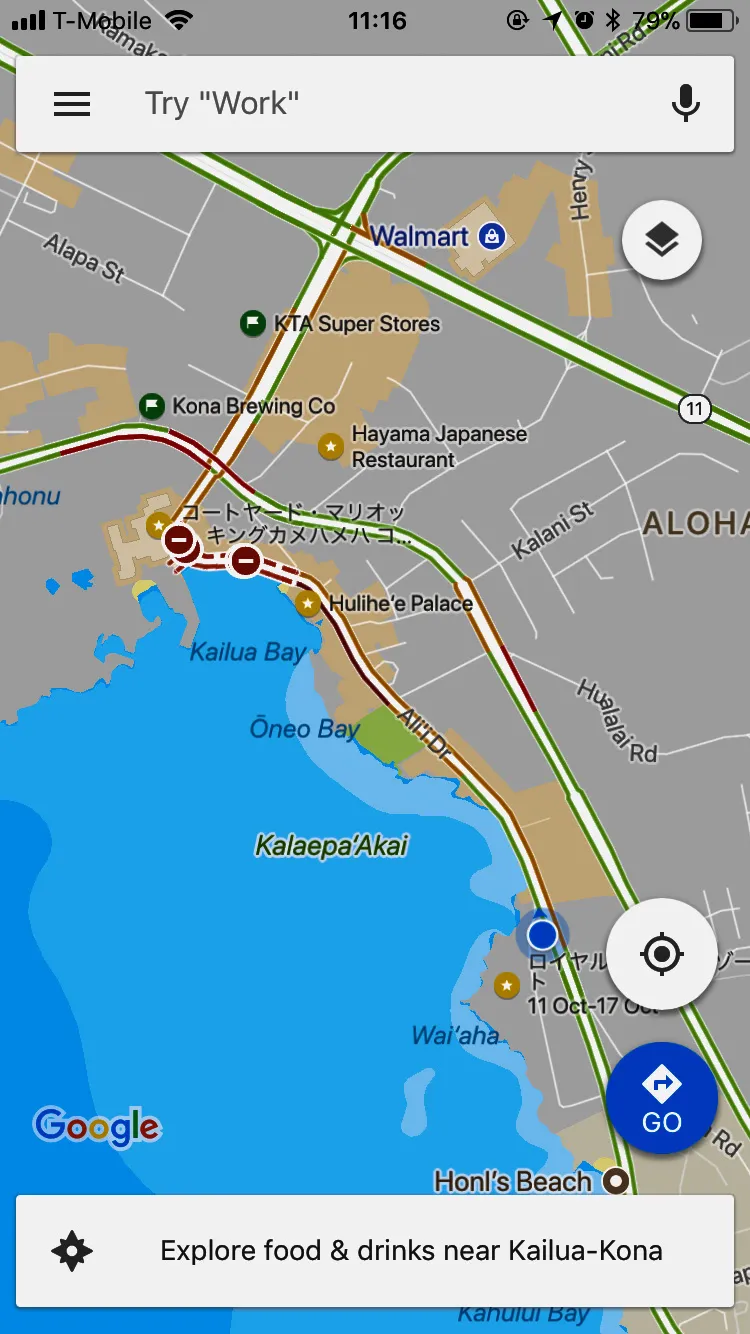Open the Honl's Beach place marker
Image resolution: width=750 pixels, height=1334 pixels.
[617, 1181]
